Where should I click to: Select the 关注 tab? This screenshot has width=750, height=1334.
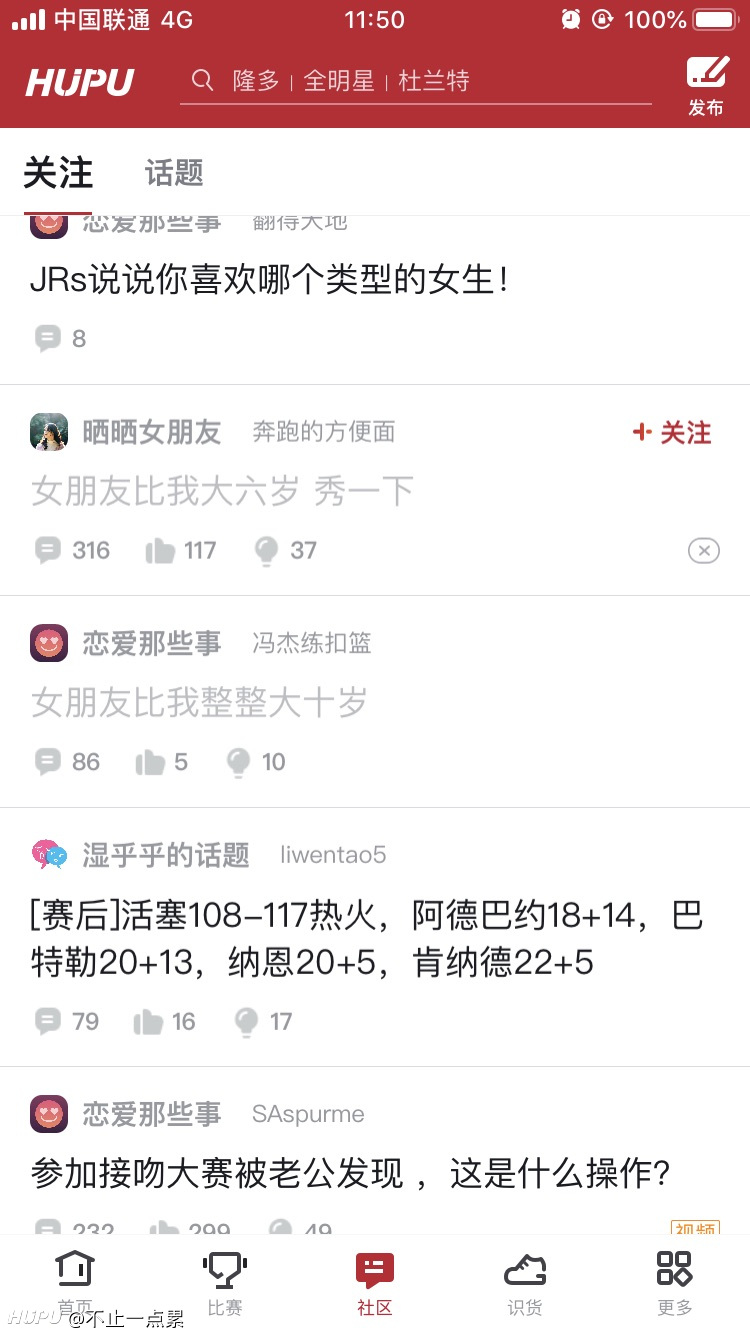click(x=58, y=173)
